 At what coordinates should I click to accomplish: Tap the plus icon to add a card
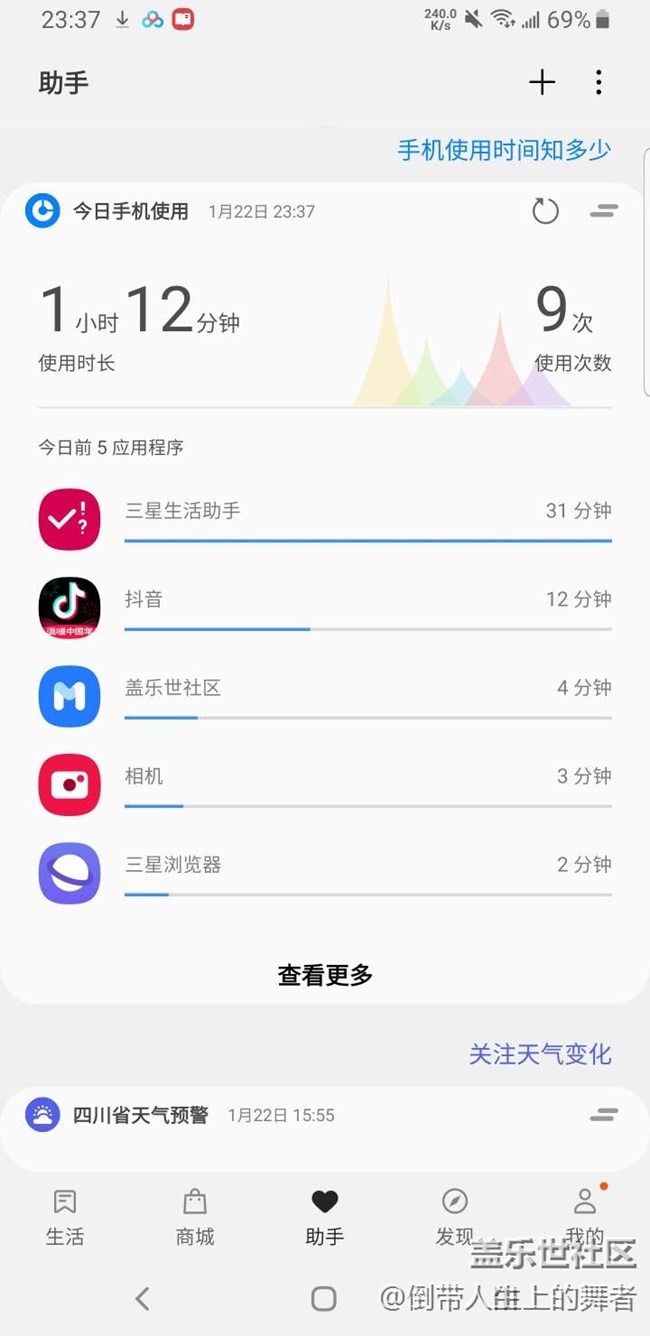coord(542,82)
